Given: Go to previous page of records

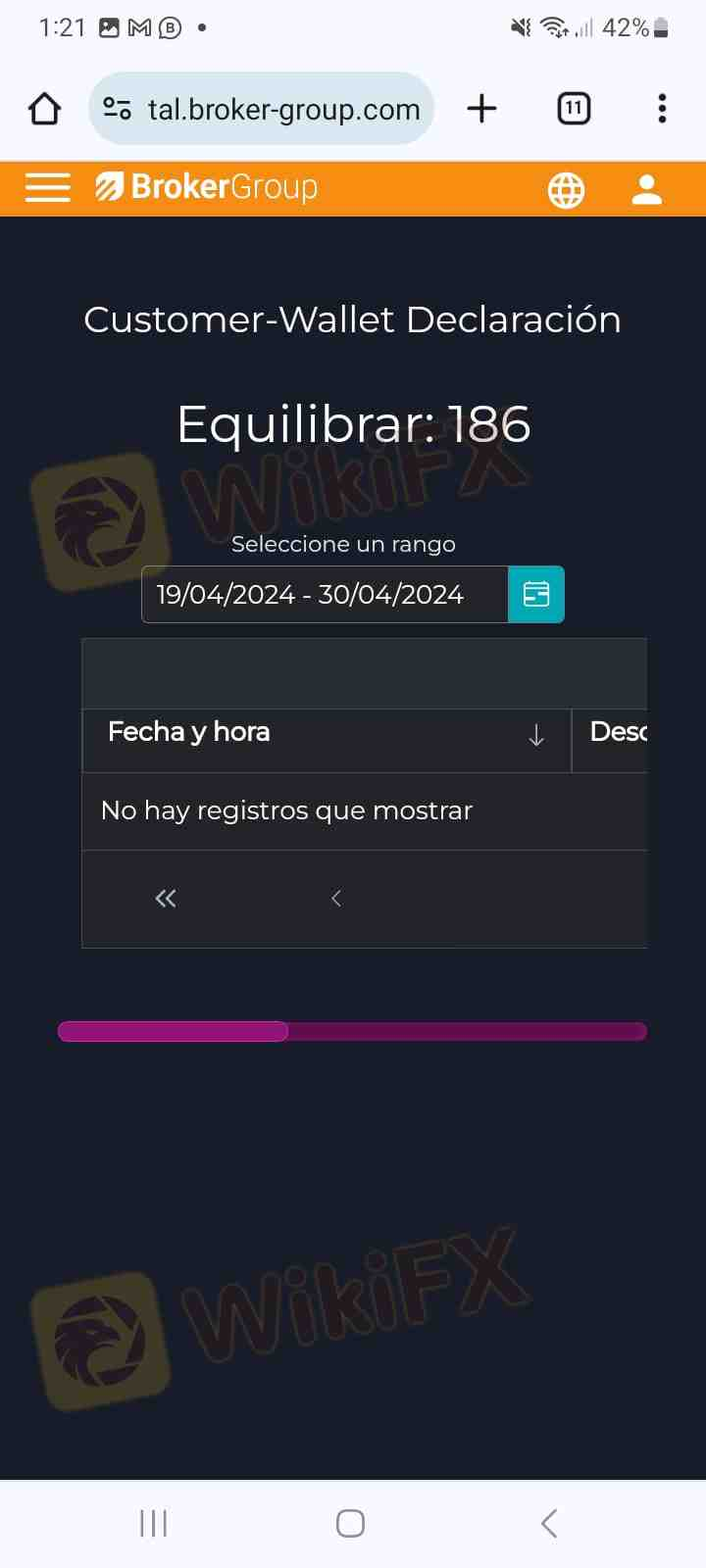Looking at the screenshot, I should 336,899.
